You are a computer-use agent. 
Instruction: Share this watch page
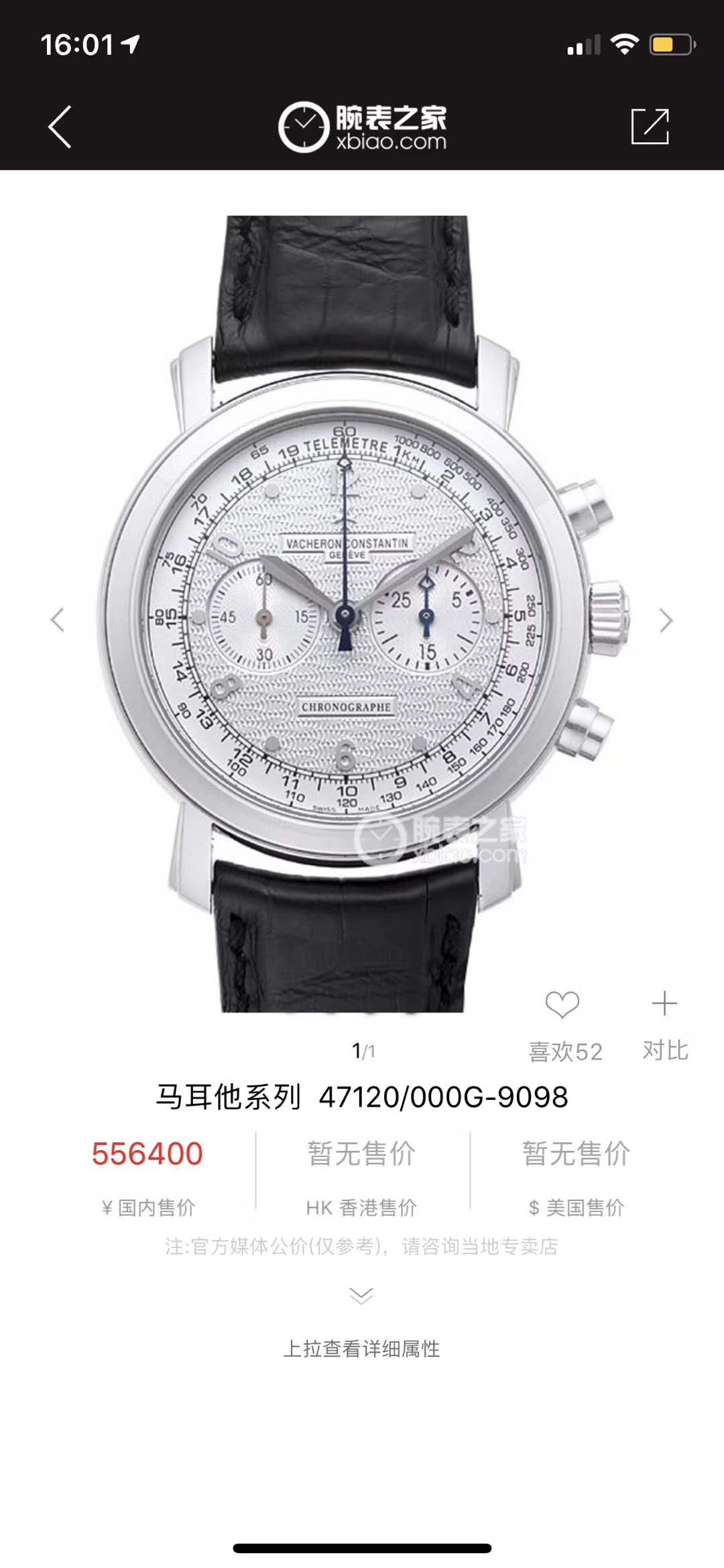click(650, 126)
